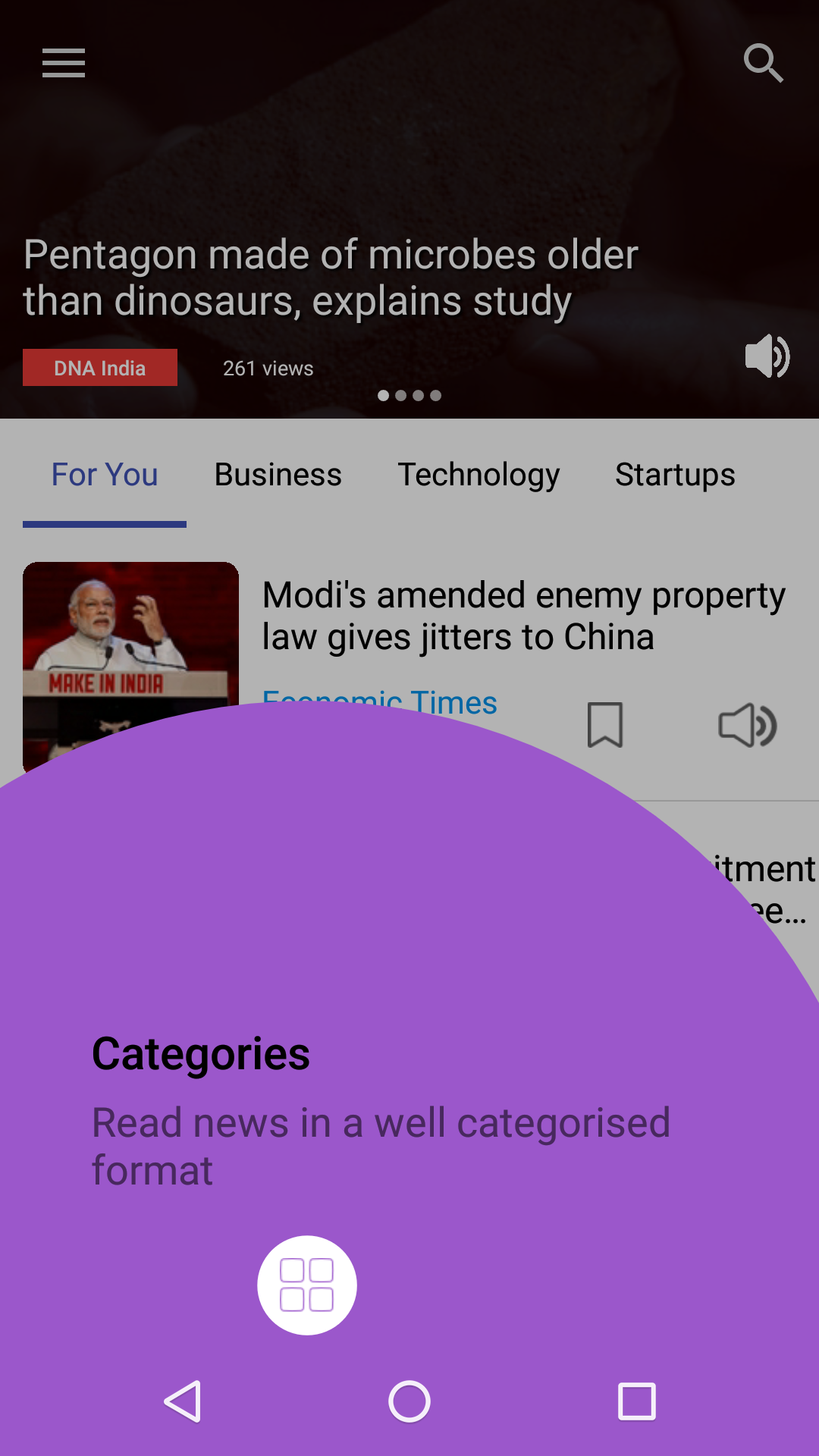Play audio for the Pentagon microbes headline
The width and height of the screenshot is (819, 1456).
pyautogui.click(x=767, y=356)
